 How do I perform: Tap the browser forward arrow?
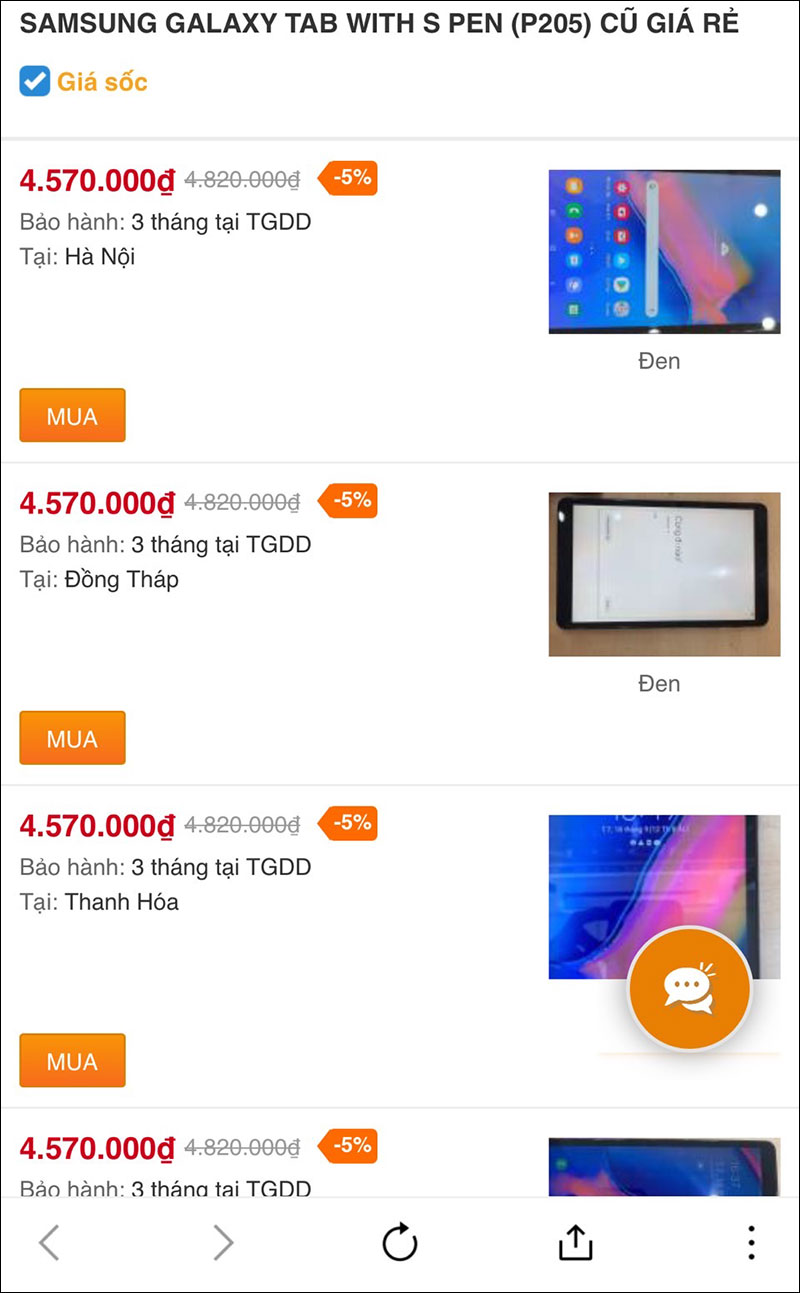(224, 1242)
